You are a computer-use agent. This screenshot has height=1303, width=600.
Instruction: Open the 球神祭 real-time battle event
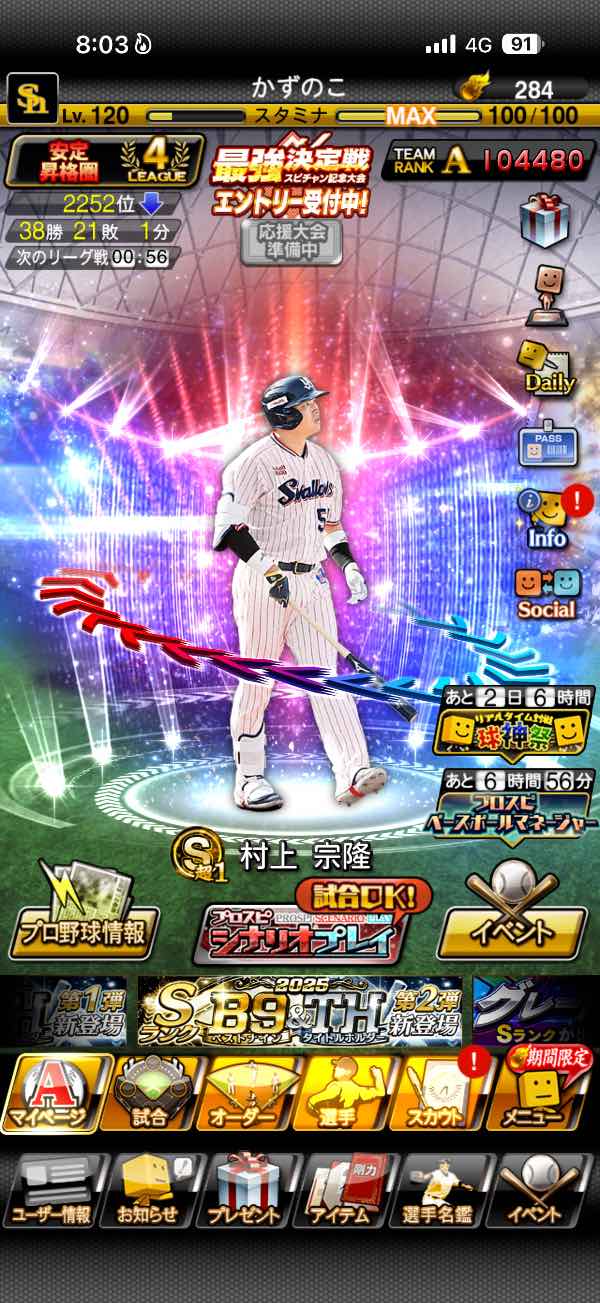(514, 729)
